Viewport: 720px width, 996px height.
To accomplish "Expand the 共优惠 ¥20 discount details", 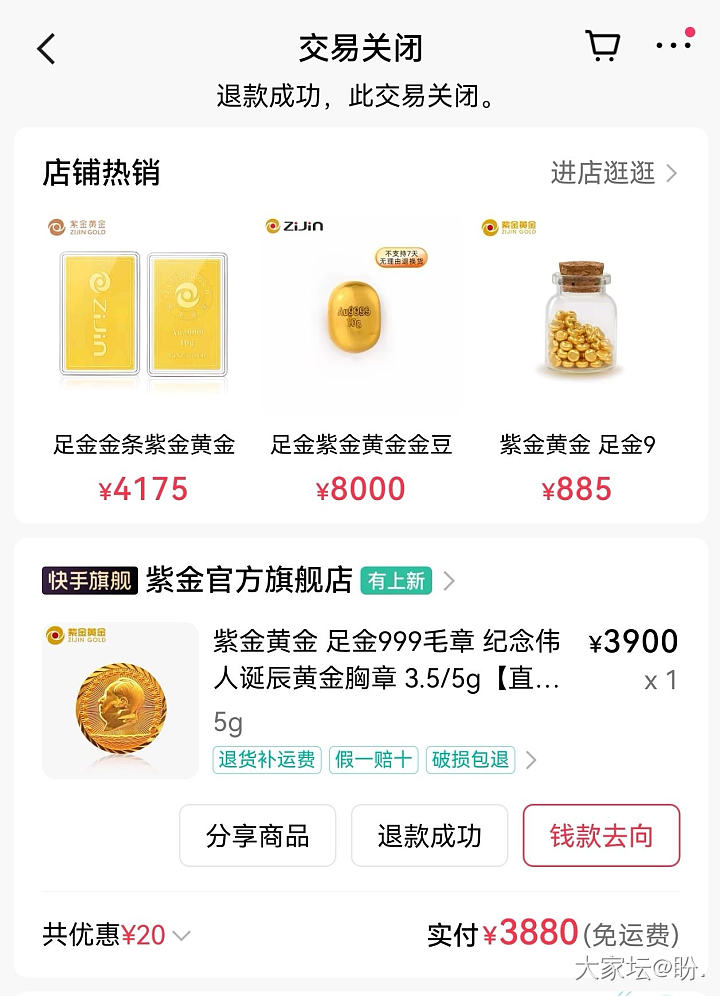I will tap(181, 936).
